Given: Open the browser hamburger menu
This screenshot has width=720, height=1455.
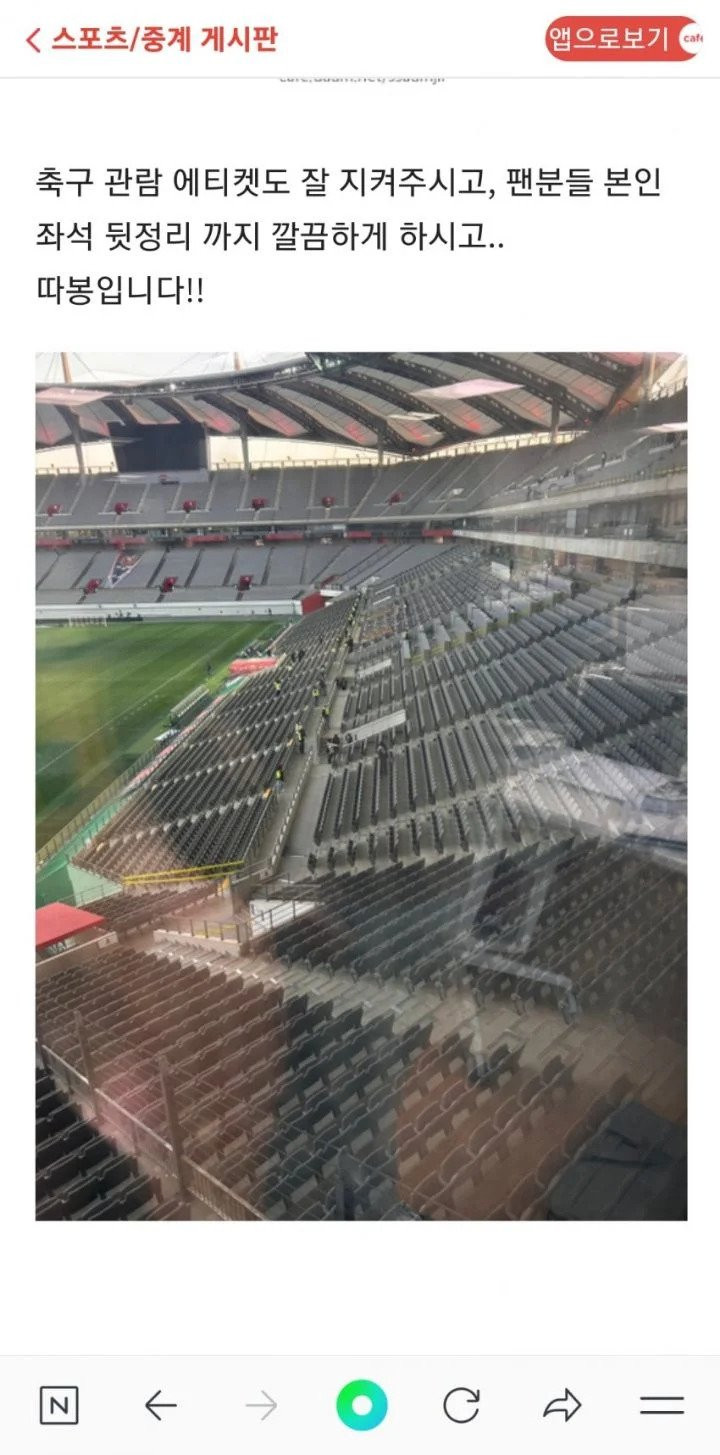Looking at the screenshot, I should tap(661, 1405).
